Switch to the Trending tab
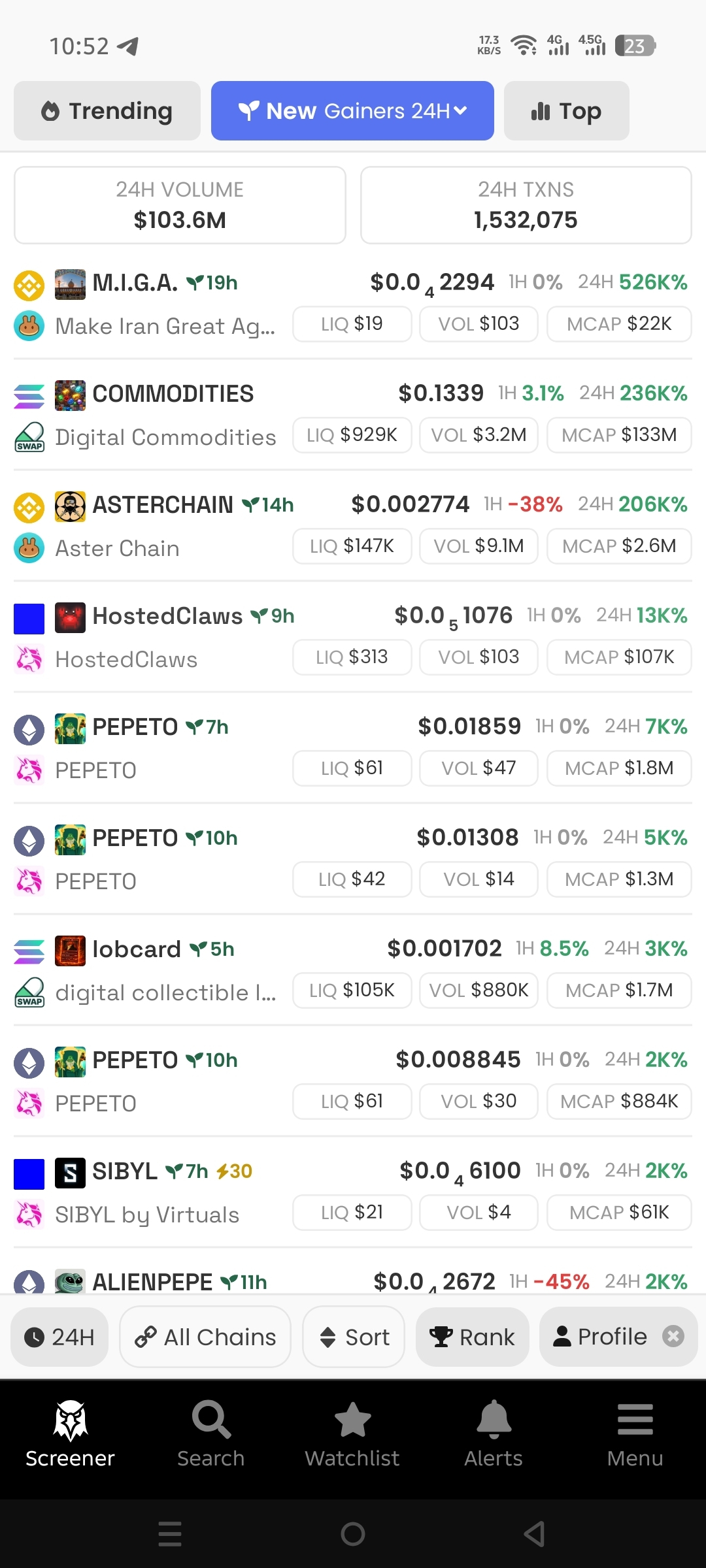 107,111
